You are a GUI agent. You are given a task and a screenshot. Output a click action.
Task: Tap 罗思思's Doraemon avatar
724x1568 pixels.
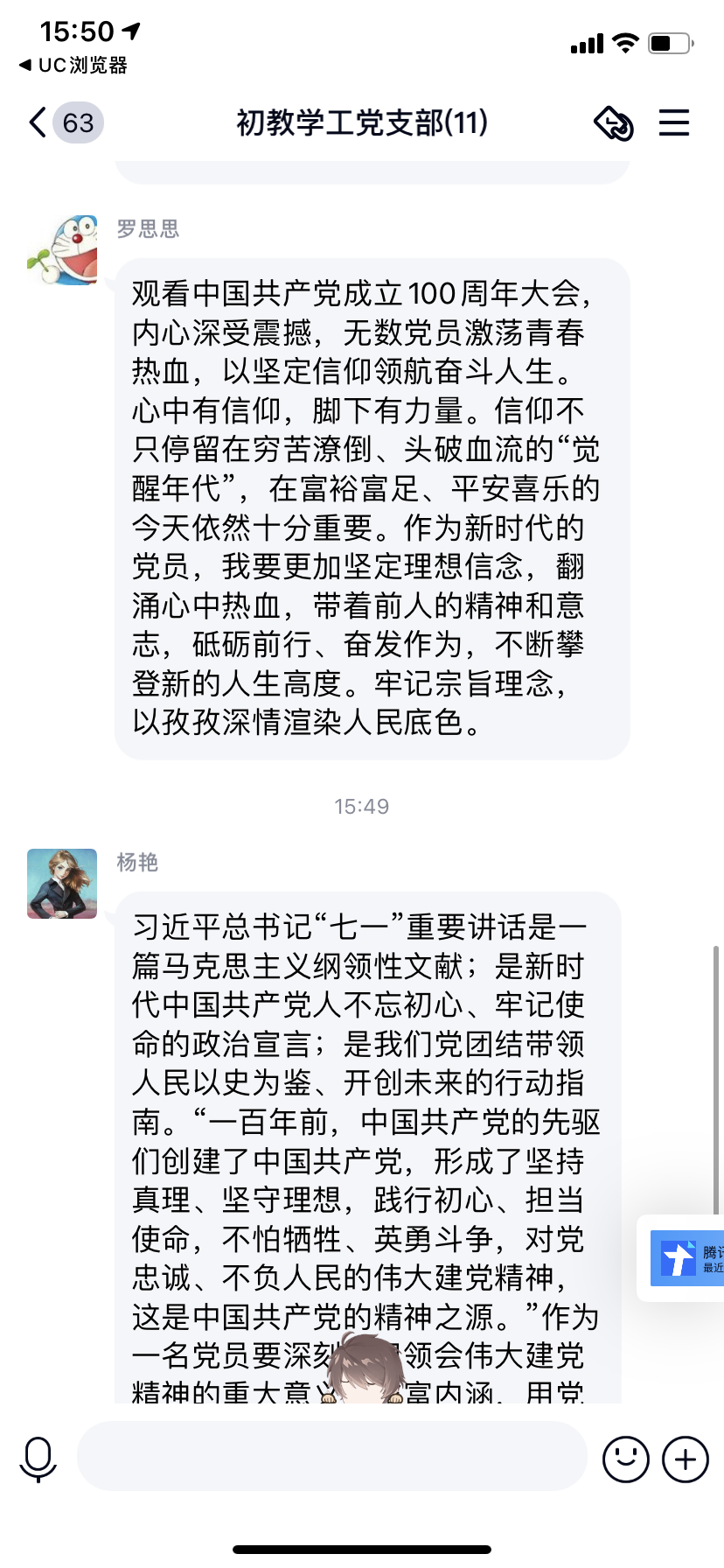coord(62,249)
